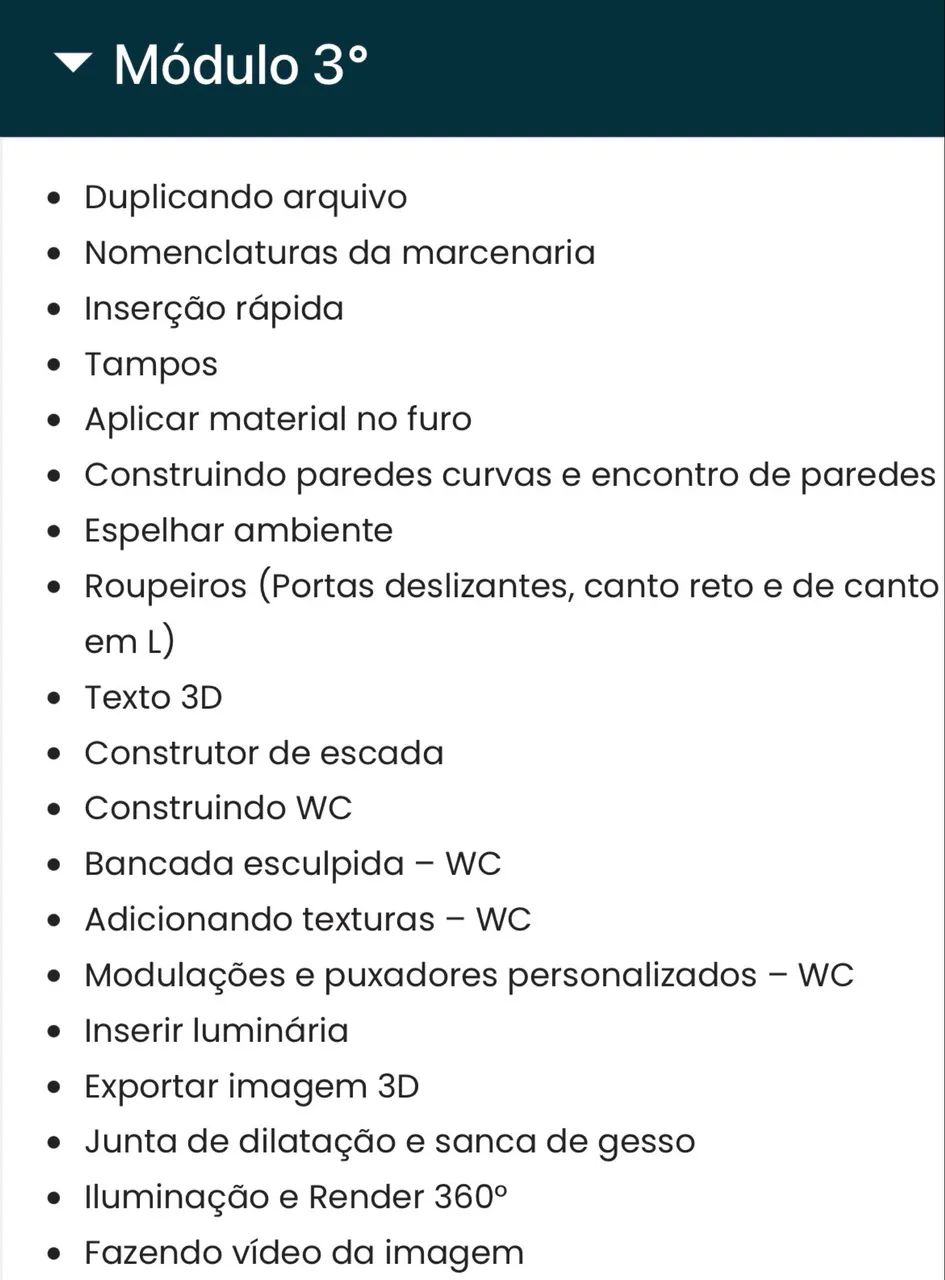Open Nomenclaturas da marcenaria
Image resolution: width=945 pixels, height=1280 pixels.
click(x=339, y=253)
